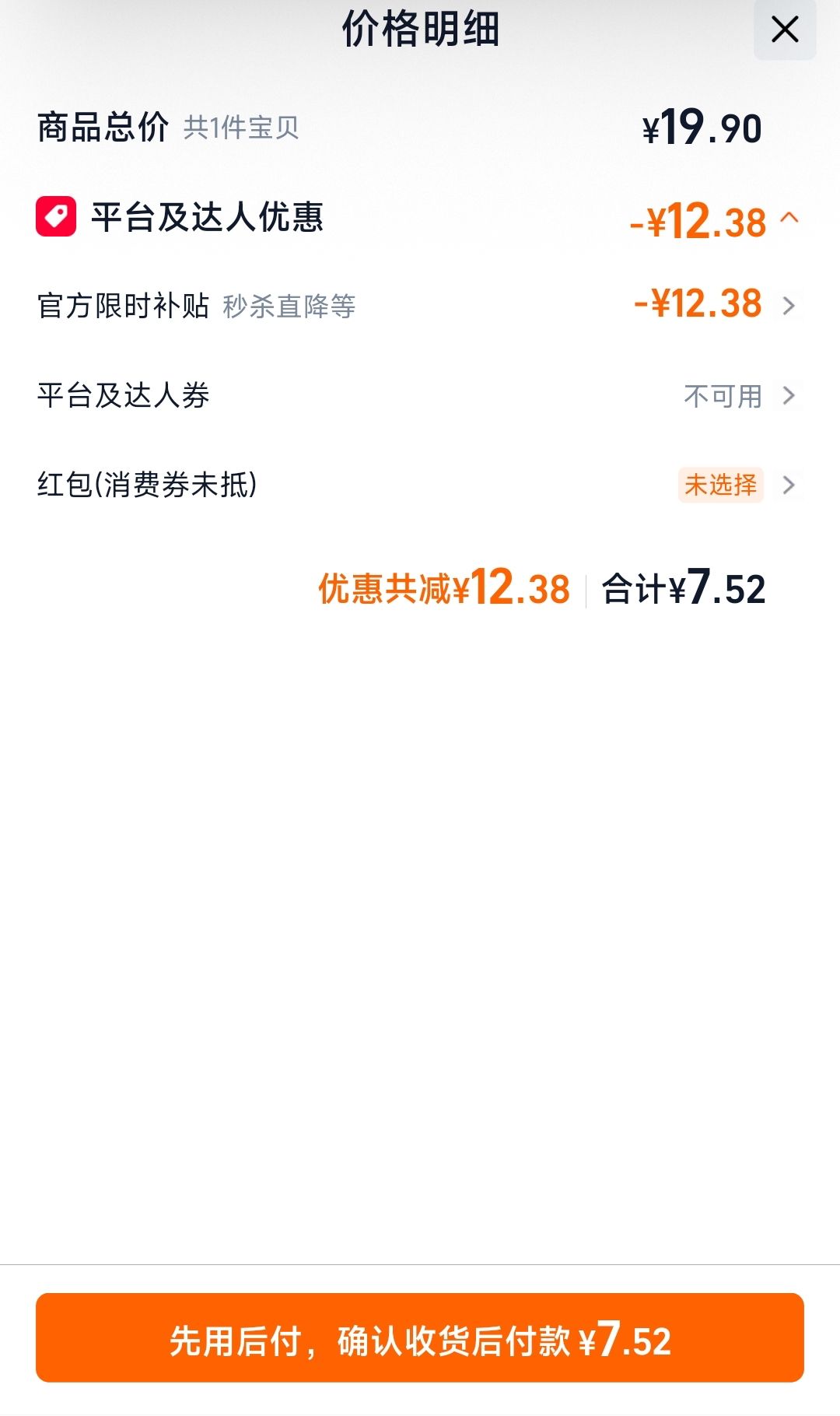Close the 价格明细 price details sheet
Image resolution: width=840 pixels, height=1416 pixels.
click(x=785, y=30)
